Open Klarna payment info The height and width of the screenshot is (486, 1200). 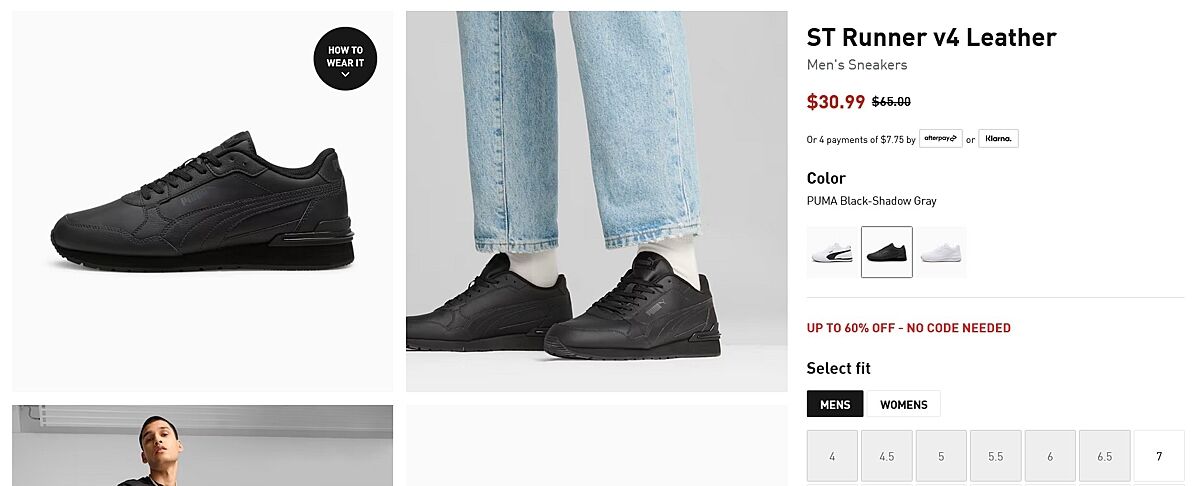[x=998, y=139]
